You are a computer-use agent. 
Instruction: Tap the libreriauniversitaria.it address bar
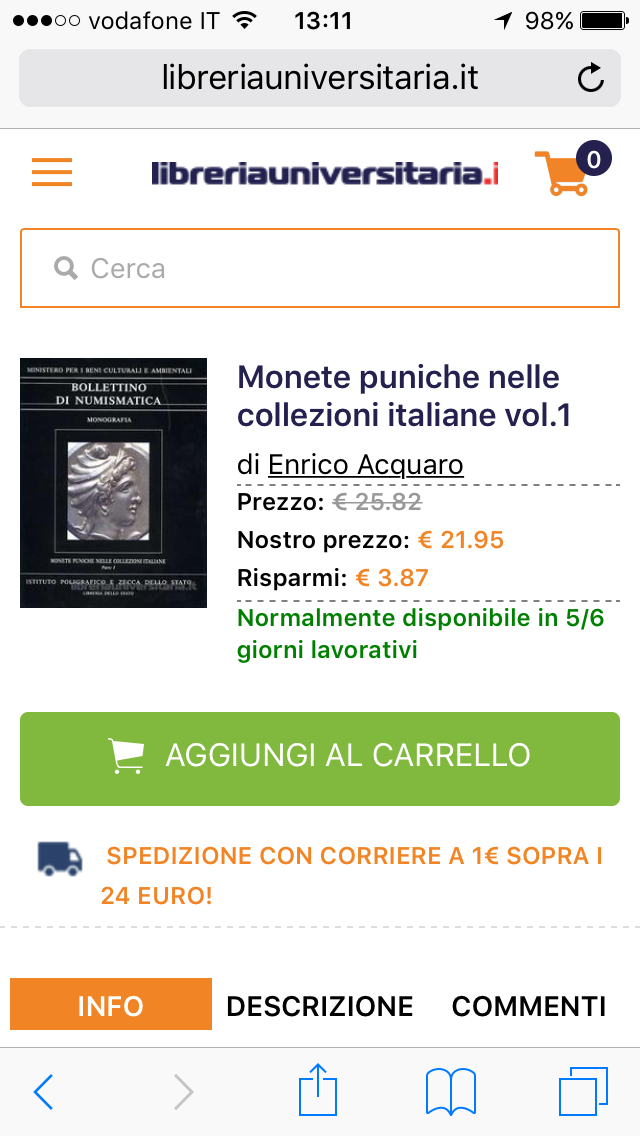click(320, 78)
